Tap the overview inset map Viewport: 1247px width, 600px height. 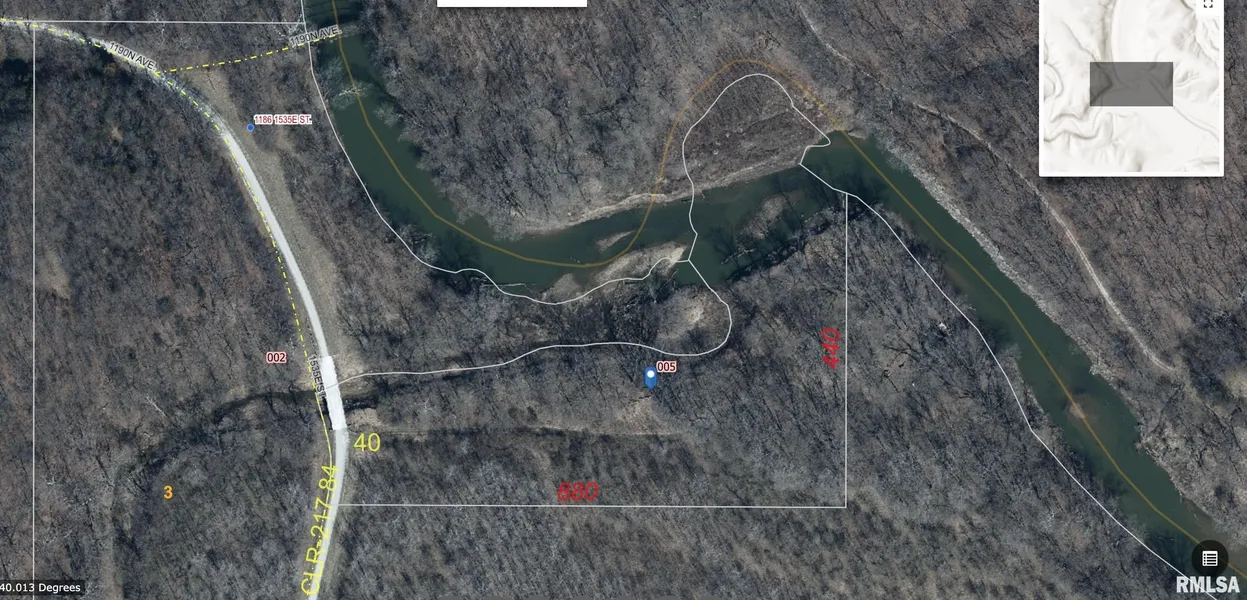pos(1131,88)
